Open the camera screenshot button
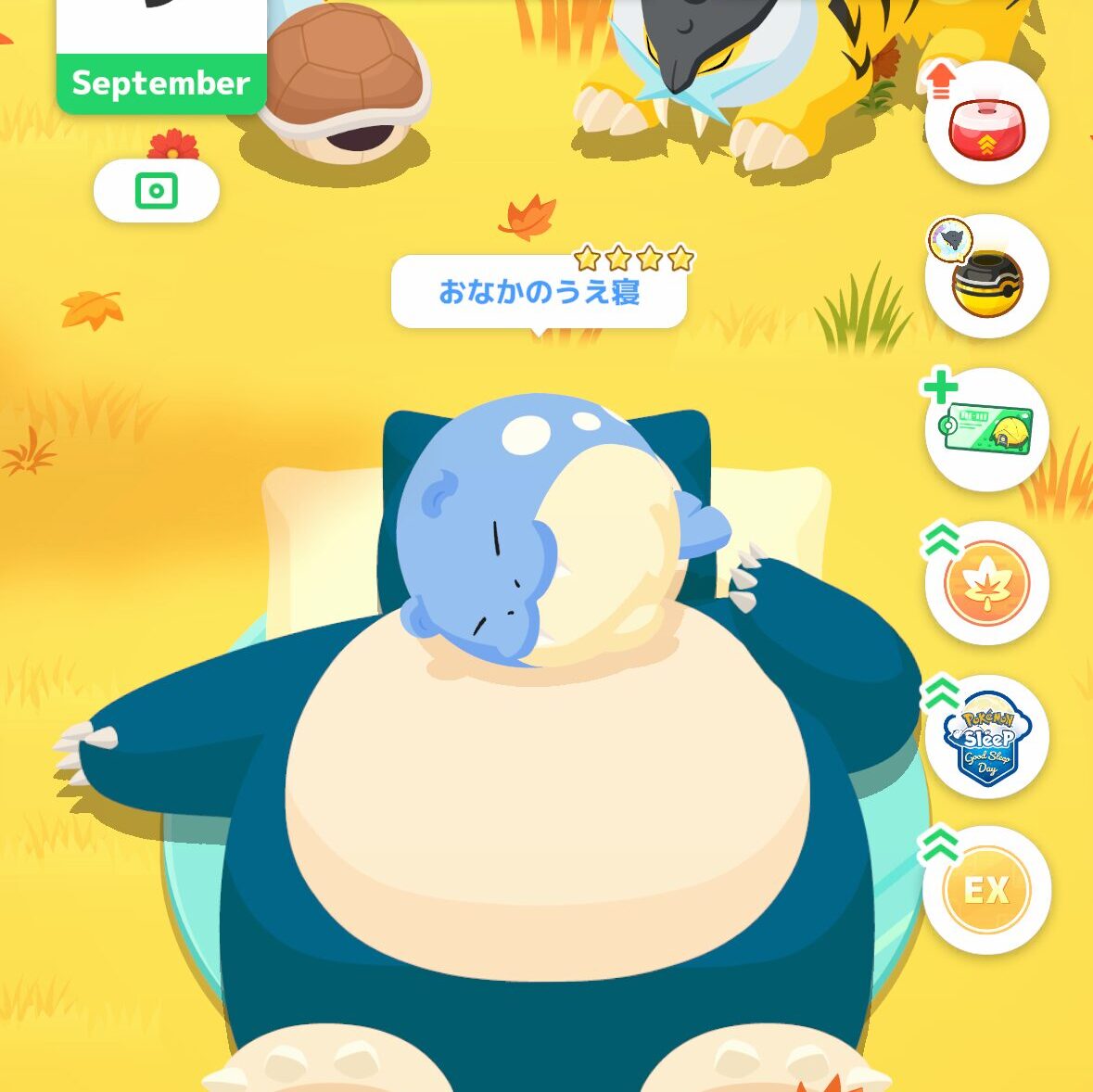 click(156, 191)
